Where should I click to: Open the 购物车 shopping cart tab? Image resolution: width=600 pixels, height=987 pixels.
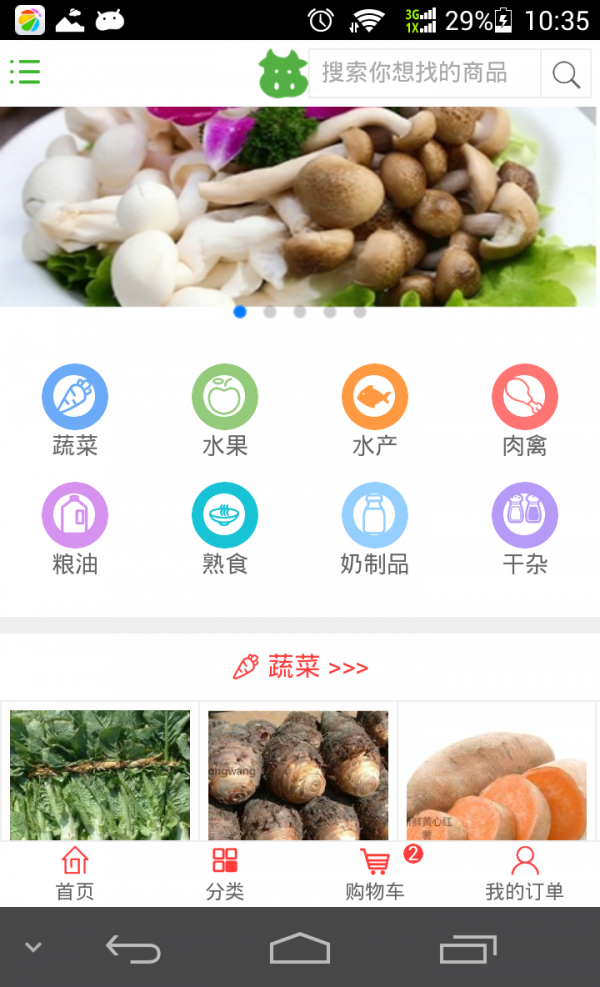(375, 874)
